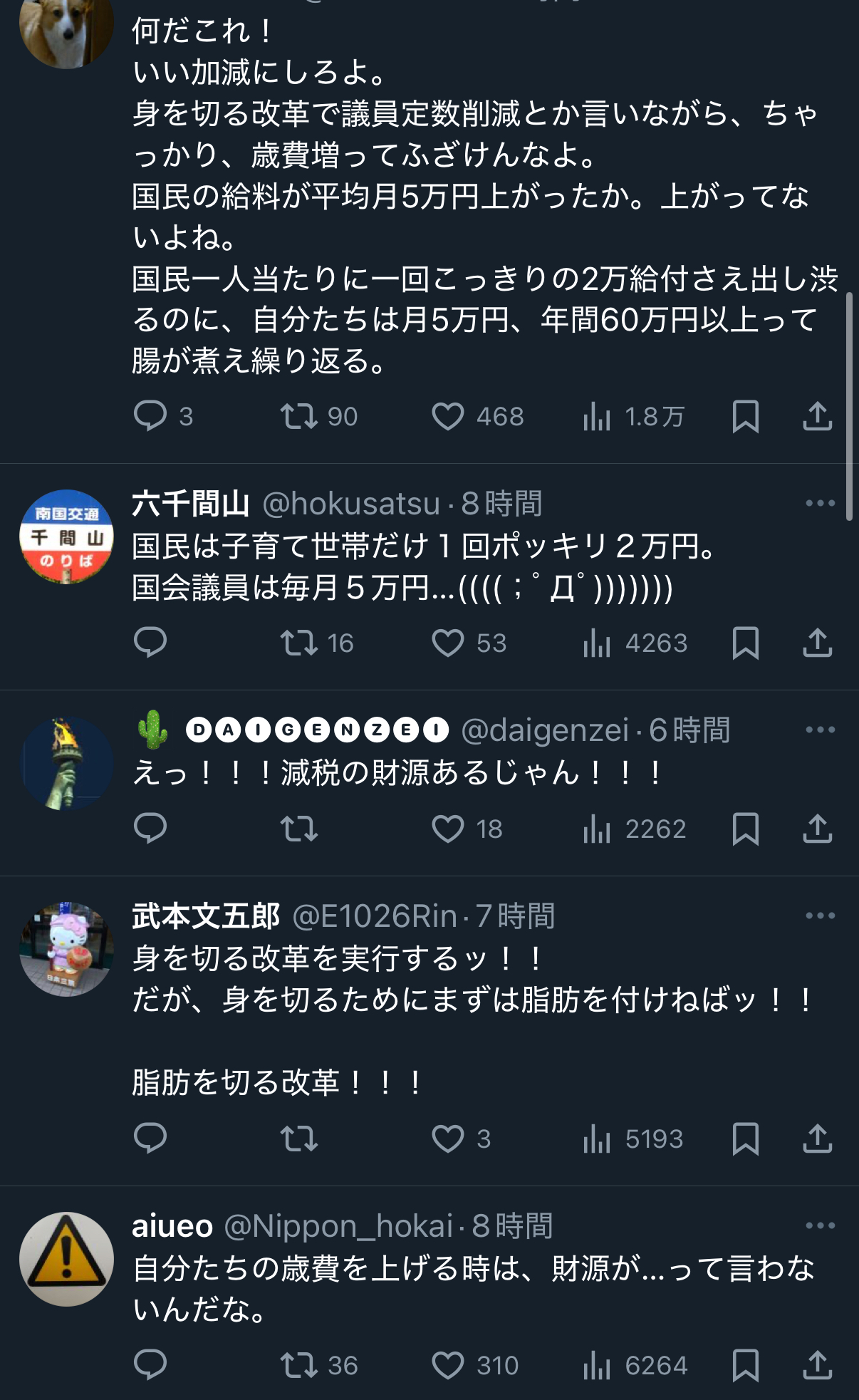This screenshot has height=1400, width=859.
Task: Like @Nippon_hokai's post
Action: 448,1365
